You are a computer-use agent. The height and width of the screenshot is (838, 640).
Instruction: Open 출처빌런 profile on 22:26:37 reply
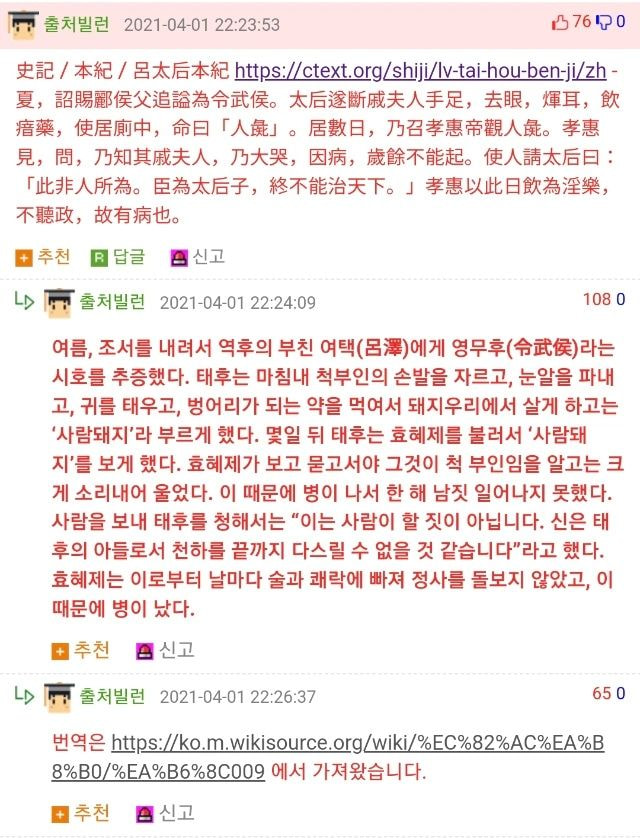pyautogui.click(x=112, y=696)
